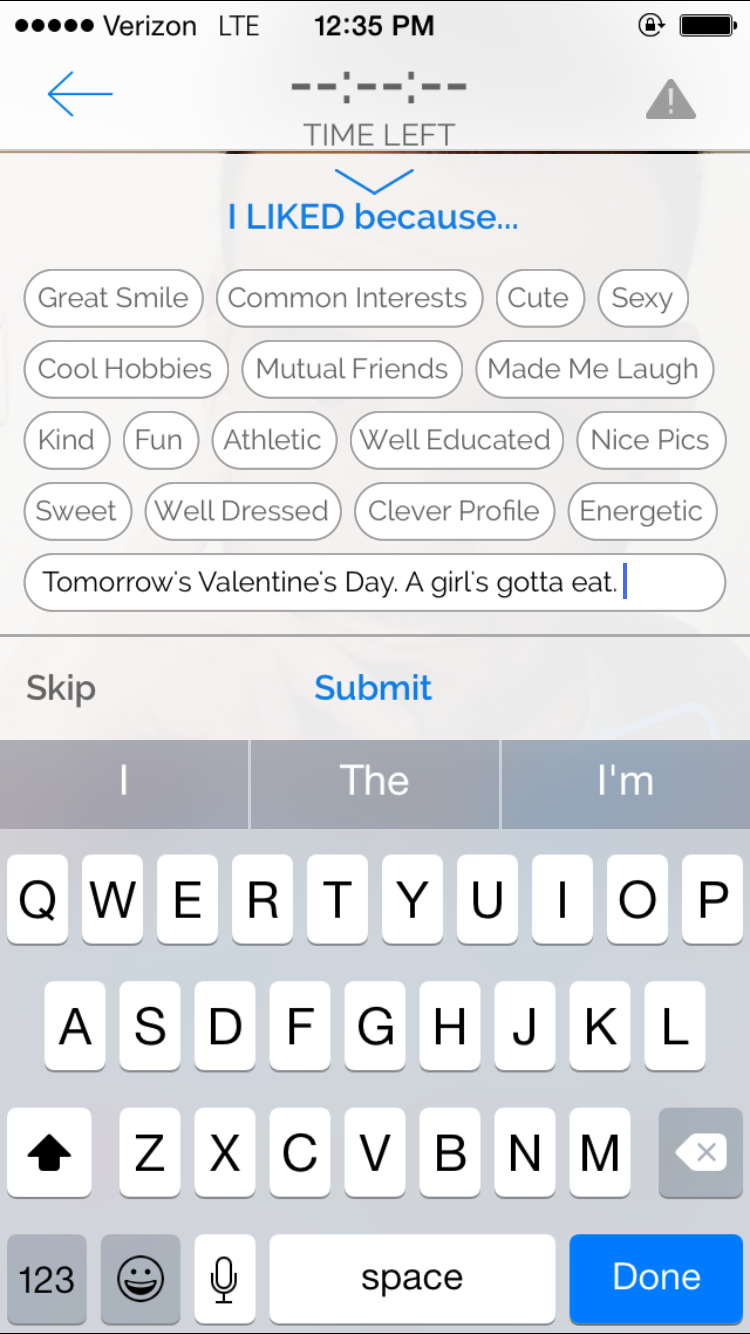
Task: Pick the Cute chip
Action: (x=538, y=298)
